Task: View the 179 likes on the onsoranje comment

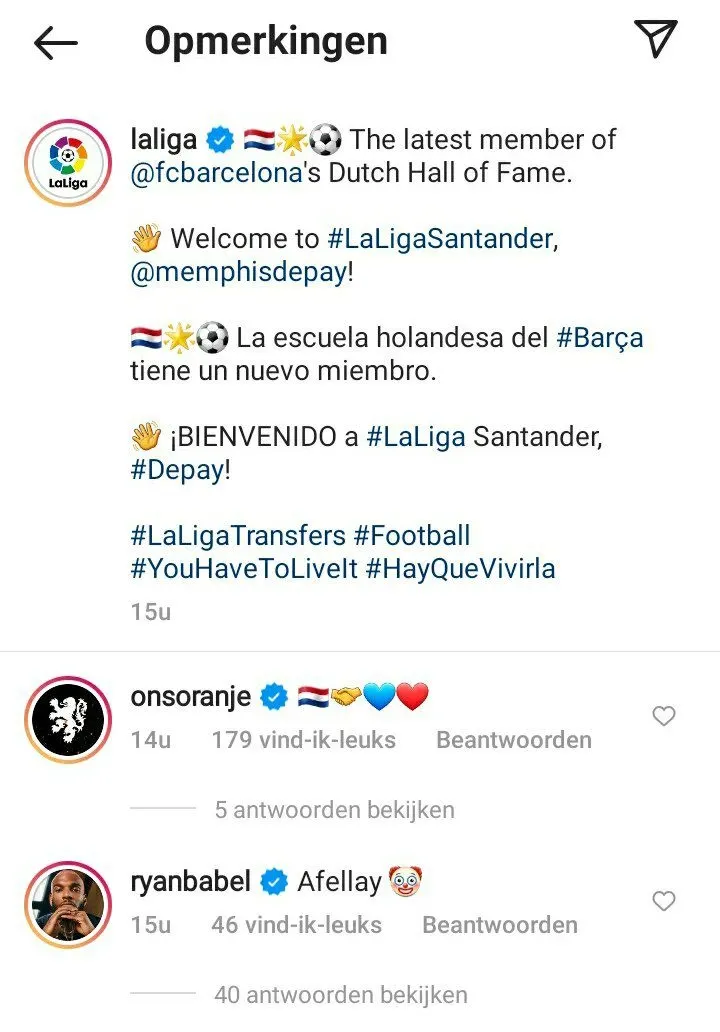Action: (303, 740)
